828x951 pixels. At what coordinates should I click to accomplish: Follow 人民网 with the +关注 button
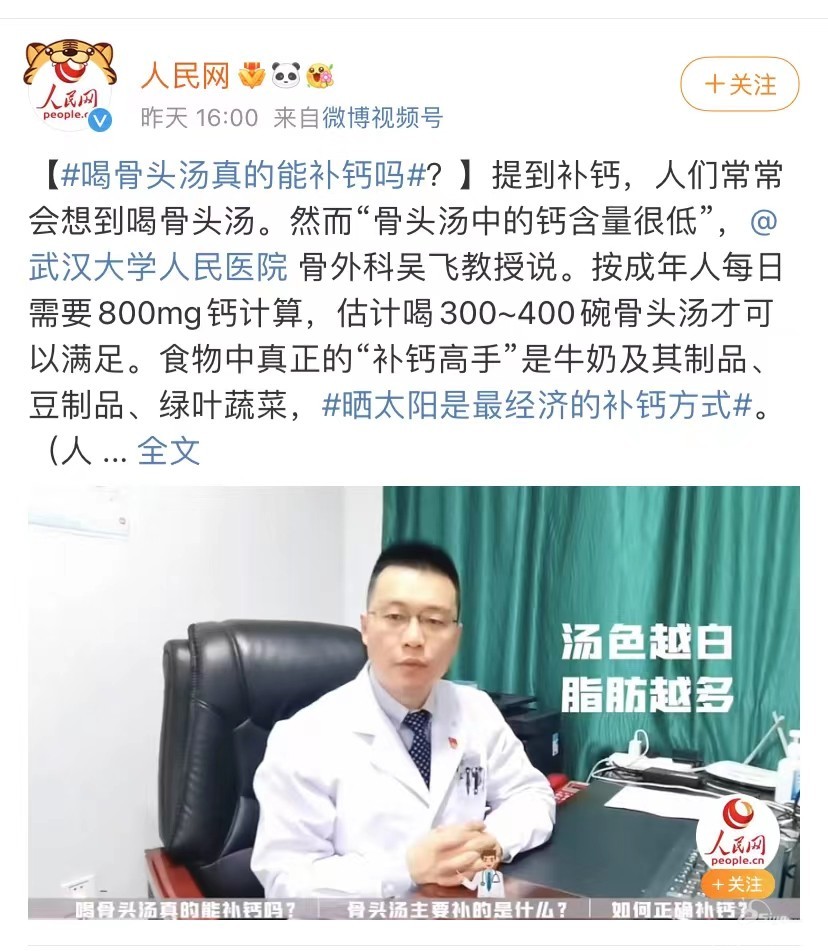click(x=740, y=84)
